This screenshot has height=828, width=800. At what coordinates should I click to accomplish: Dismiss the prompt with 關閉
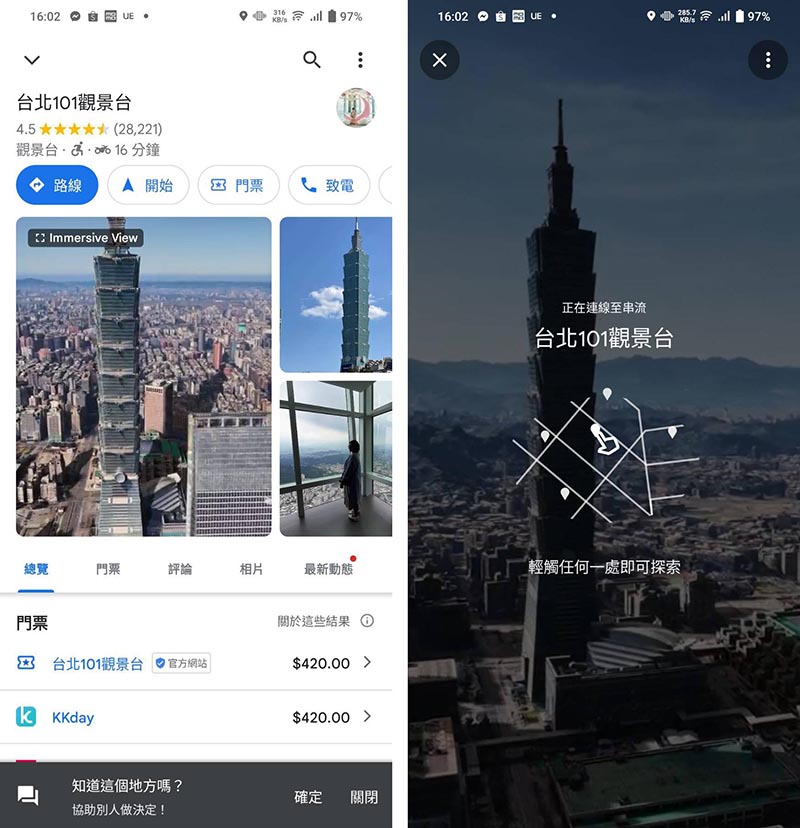click(364, 797)
